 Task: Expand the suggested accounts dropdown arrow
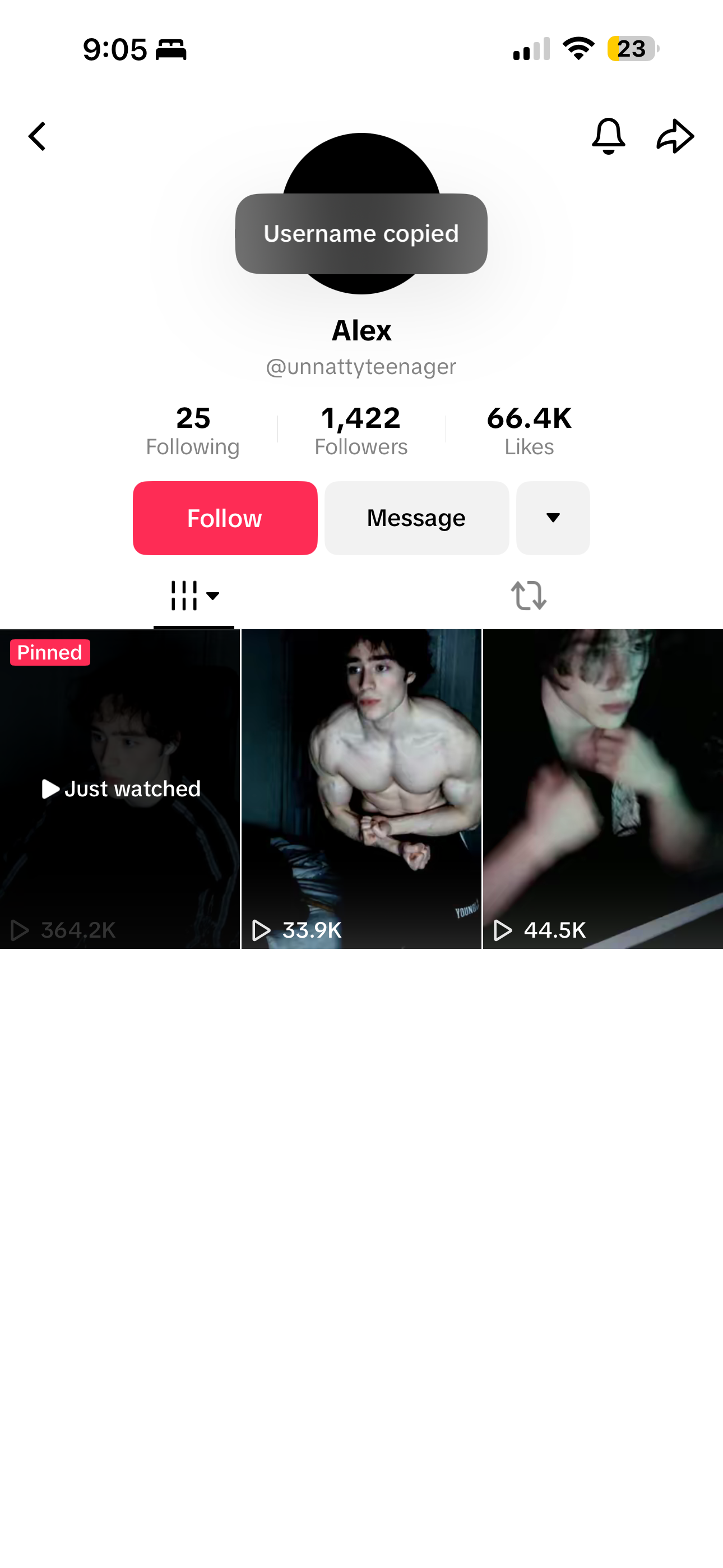click(553, 518)
